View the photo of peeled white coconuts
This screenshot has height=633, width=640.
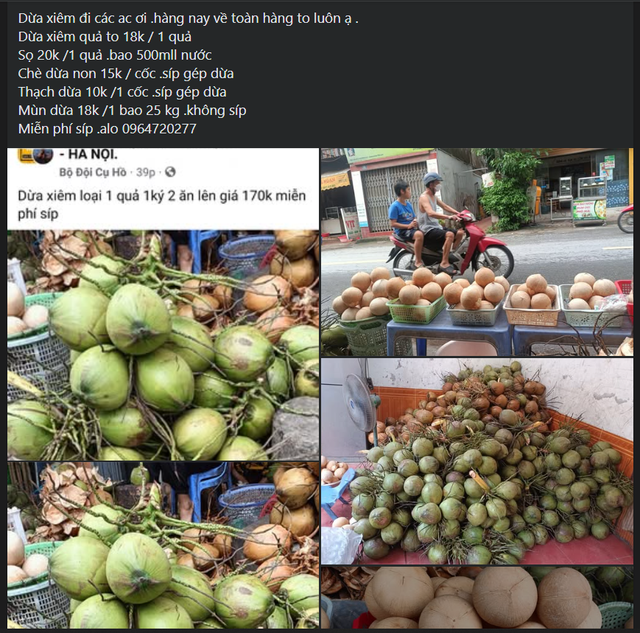pyautogui.click(x=477, y=598)
